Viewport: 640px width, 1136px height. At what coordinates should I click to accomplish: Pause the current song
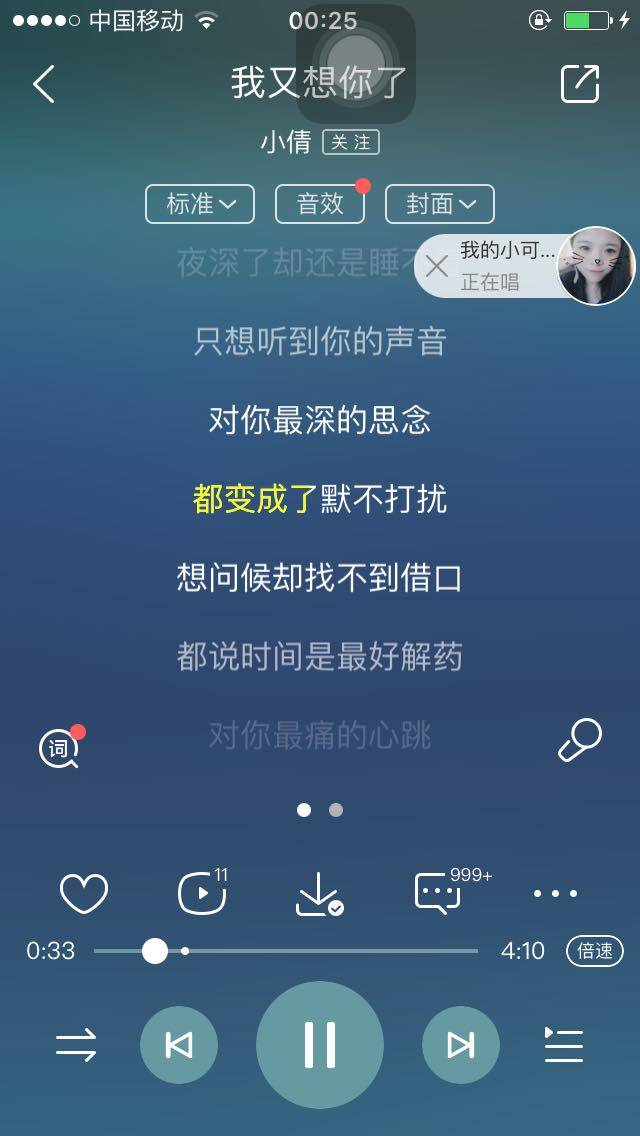pyautogui.click(x=320, y=1045)
